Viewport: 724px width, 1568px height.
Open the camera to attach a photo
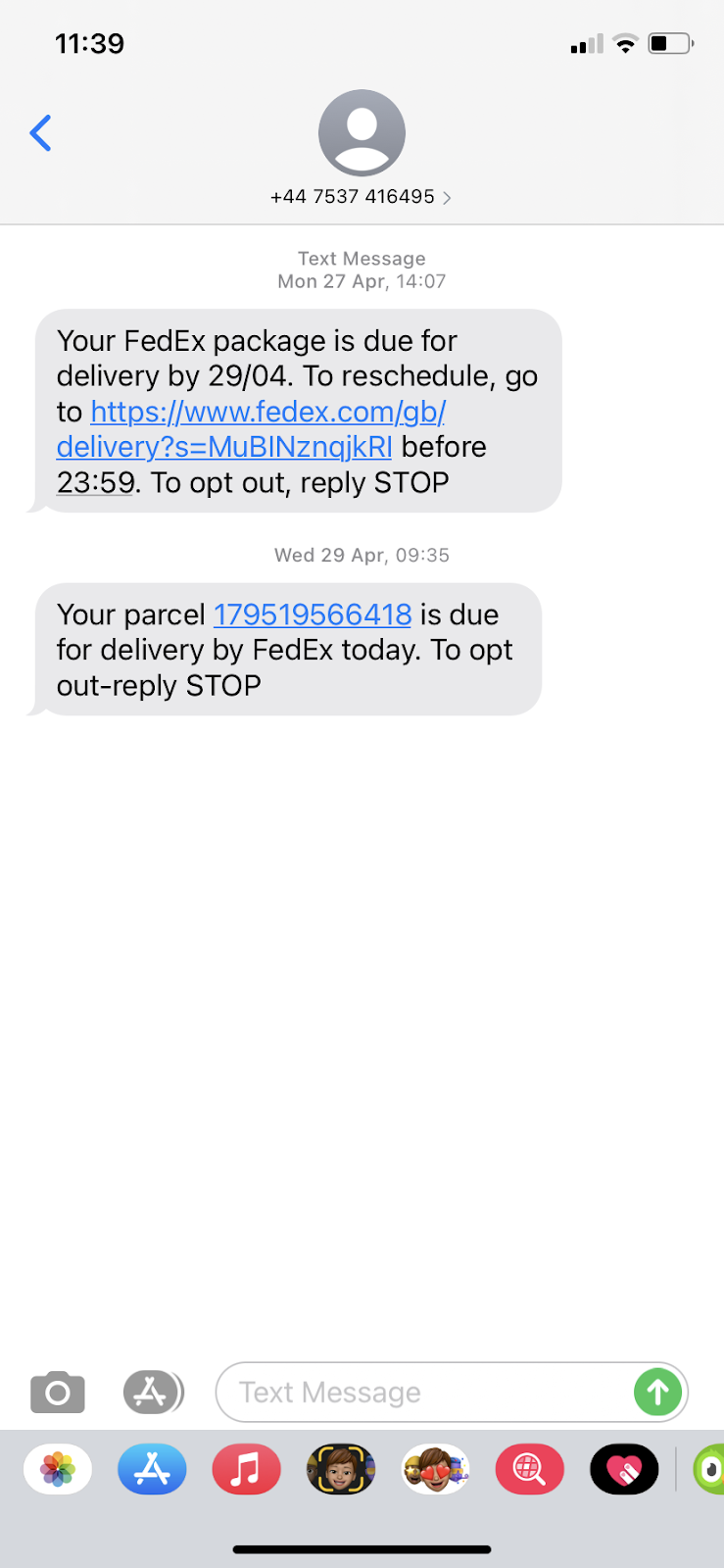[58, 1393]
